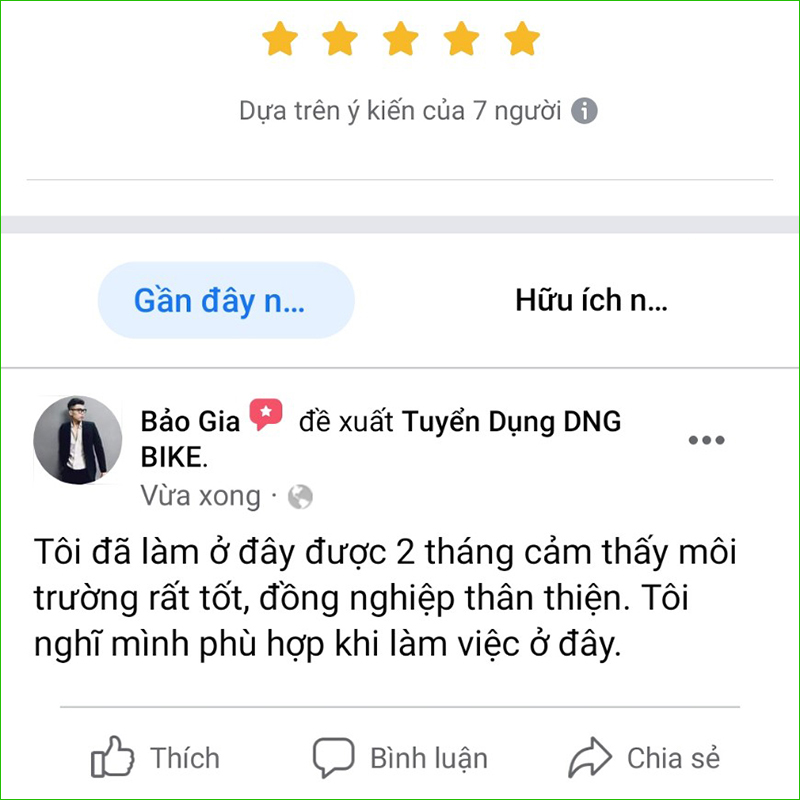Switch to the Gần đây nhất tab
Viewport: 800px width, 800px height.
click(226, 300)
